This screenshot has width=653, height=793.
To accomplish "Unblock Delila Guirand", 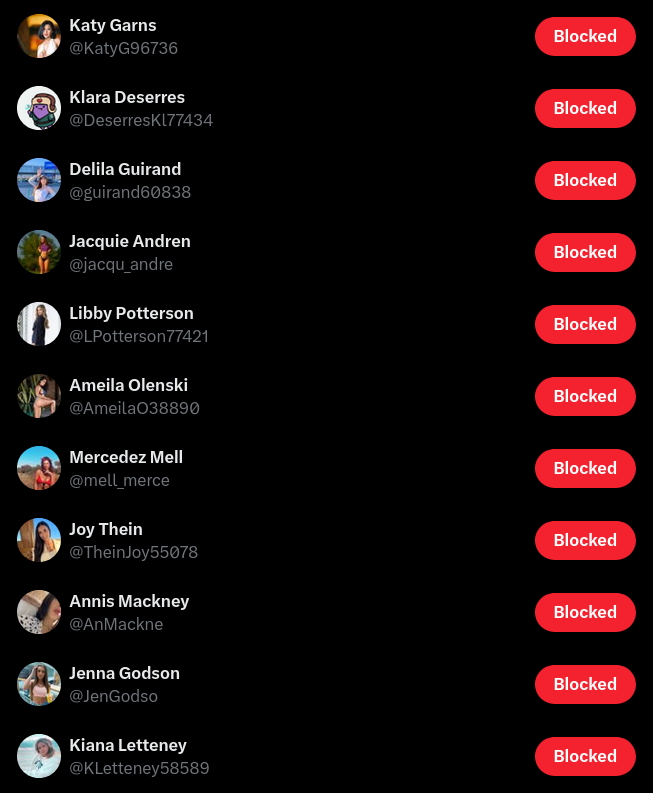I will click(585, 180).
